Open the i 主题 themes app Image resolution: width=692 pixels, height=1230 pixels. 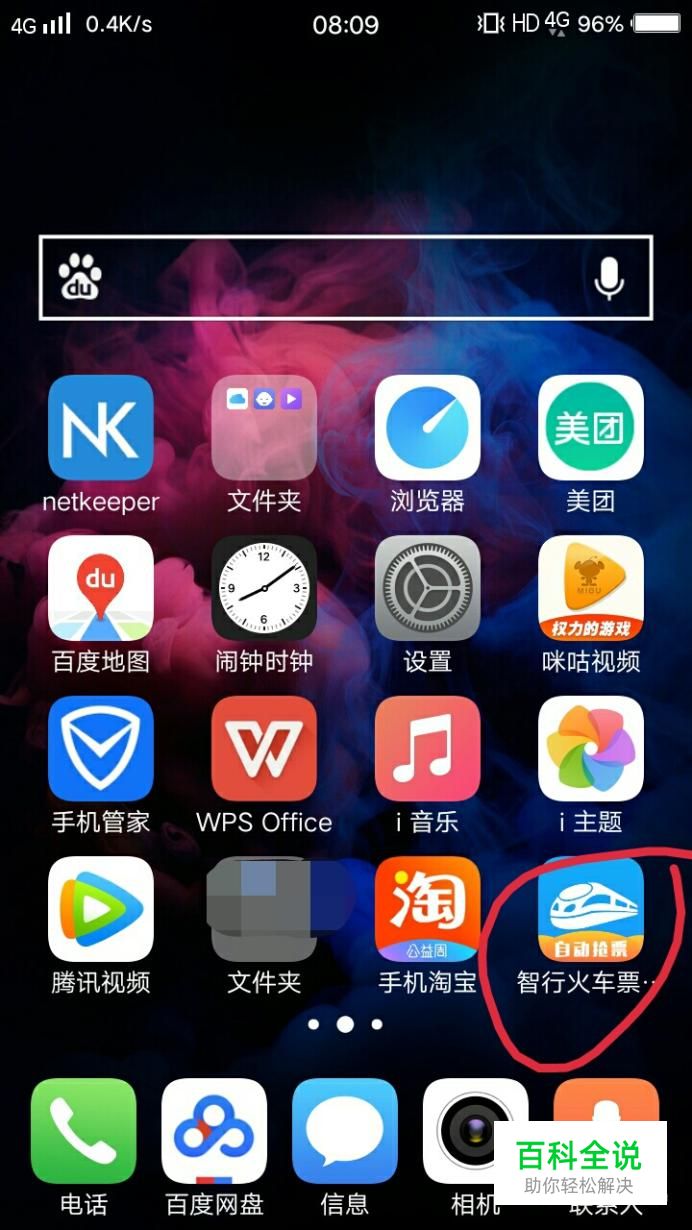[x=590, y=749]
